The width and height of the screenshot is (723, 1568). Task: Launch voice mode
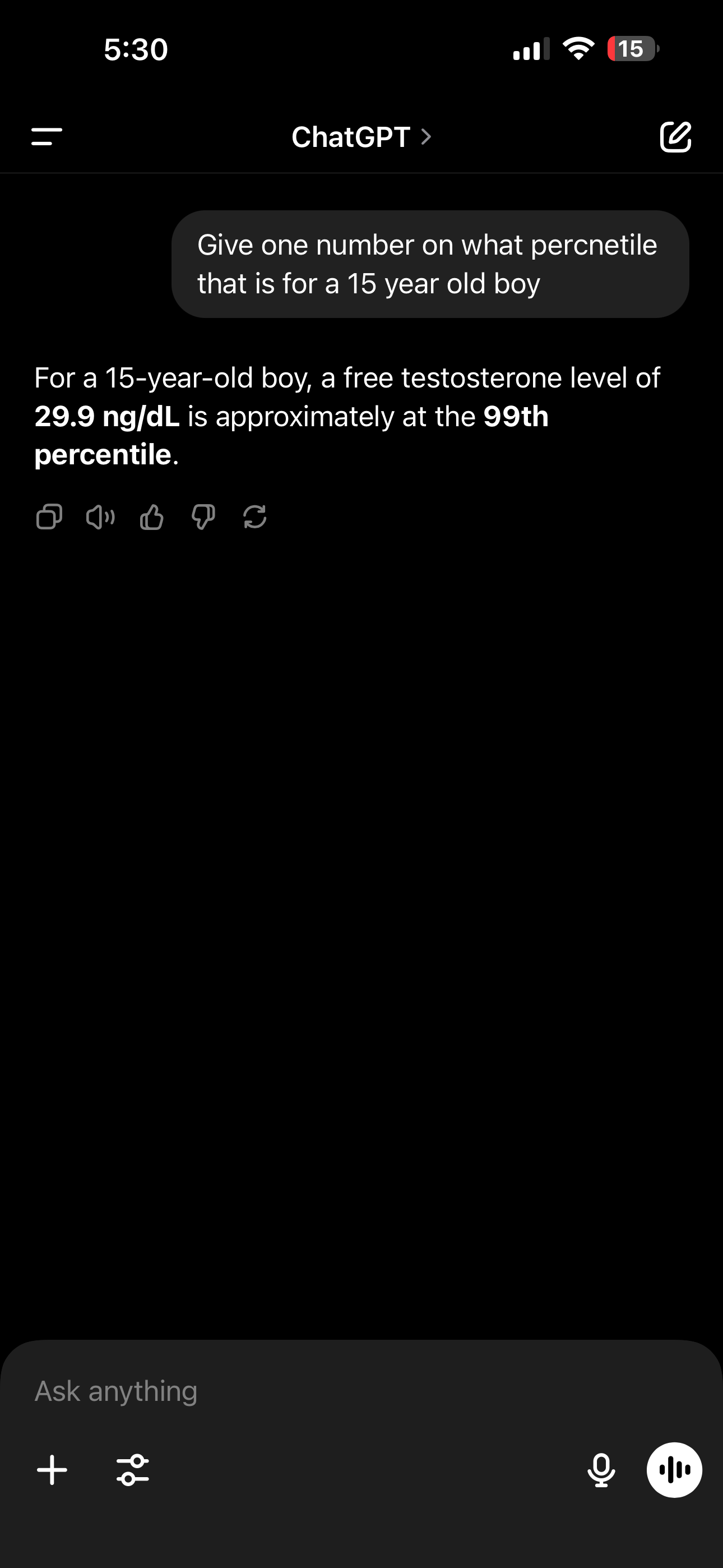(674, 1470)
